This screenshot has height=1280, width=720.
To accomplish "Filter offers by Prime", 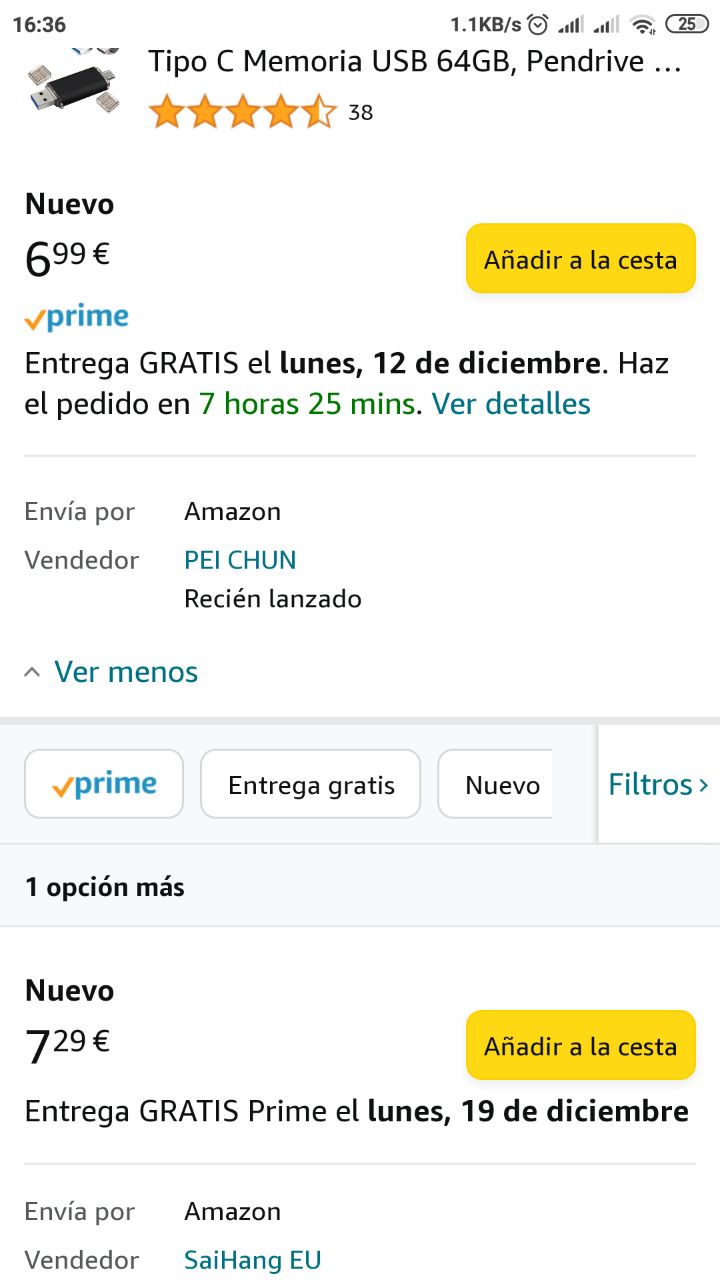I will pos(104,785).
